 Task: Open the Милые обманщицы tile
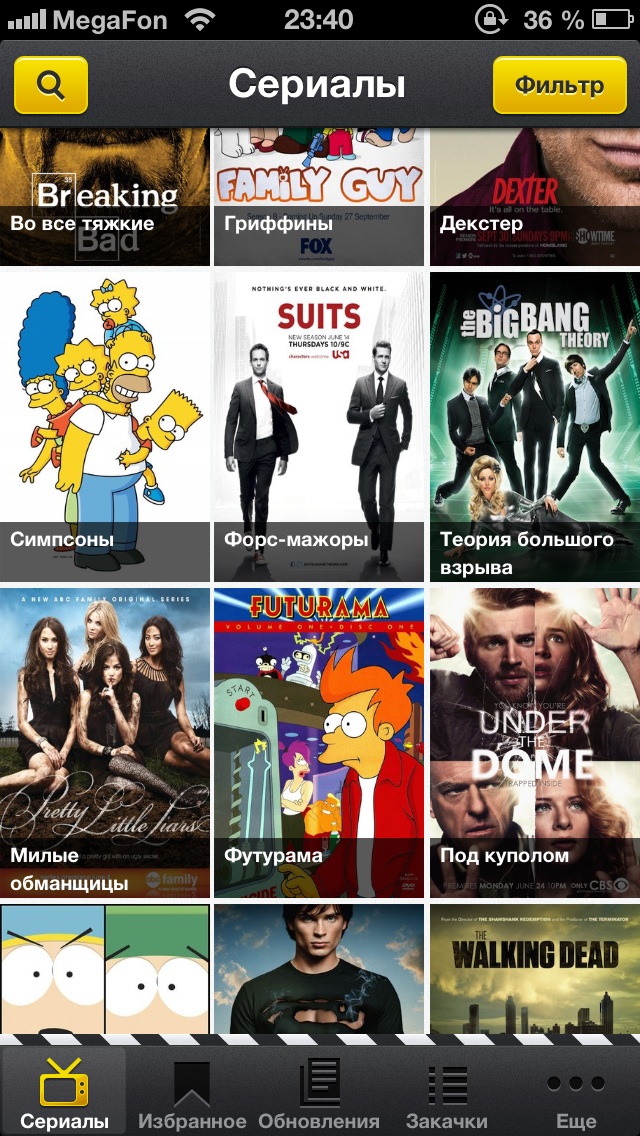104,743
